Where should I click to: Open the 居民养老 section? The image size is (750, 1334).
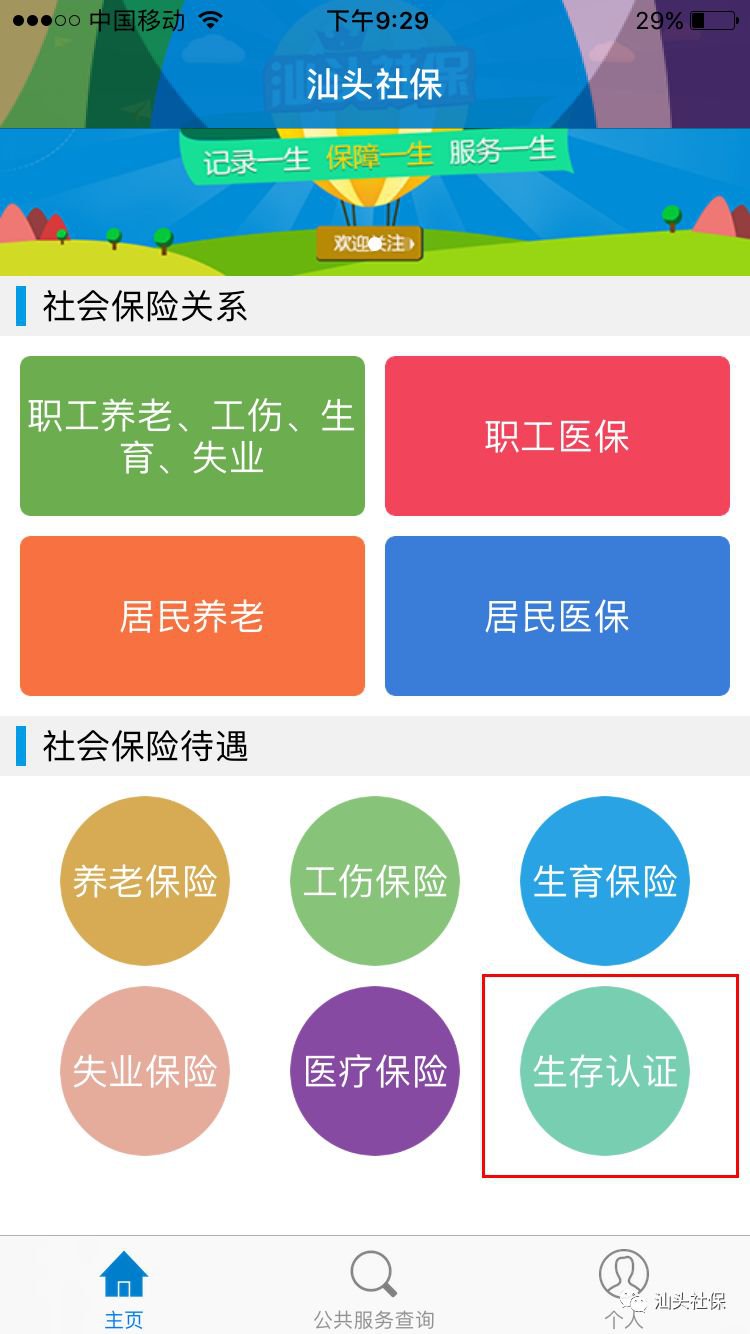(x=192, y=616)
